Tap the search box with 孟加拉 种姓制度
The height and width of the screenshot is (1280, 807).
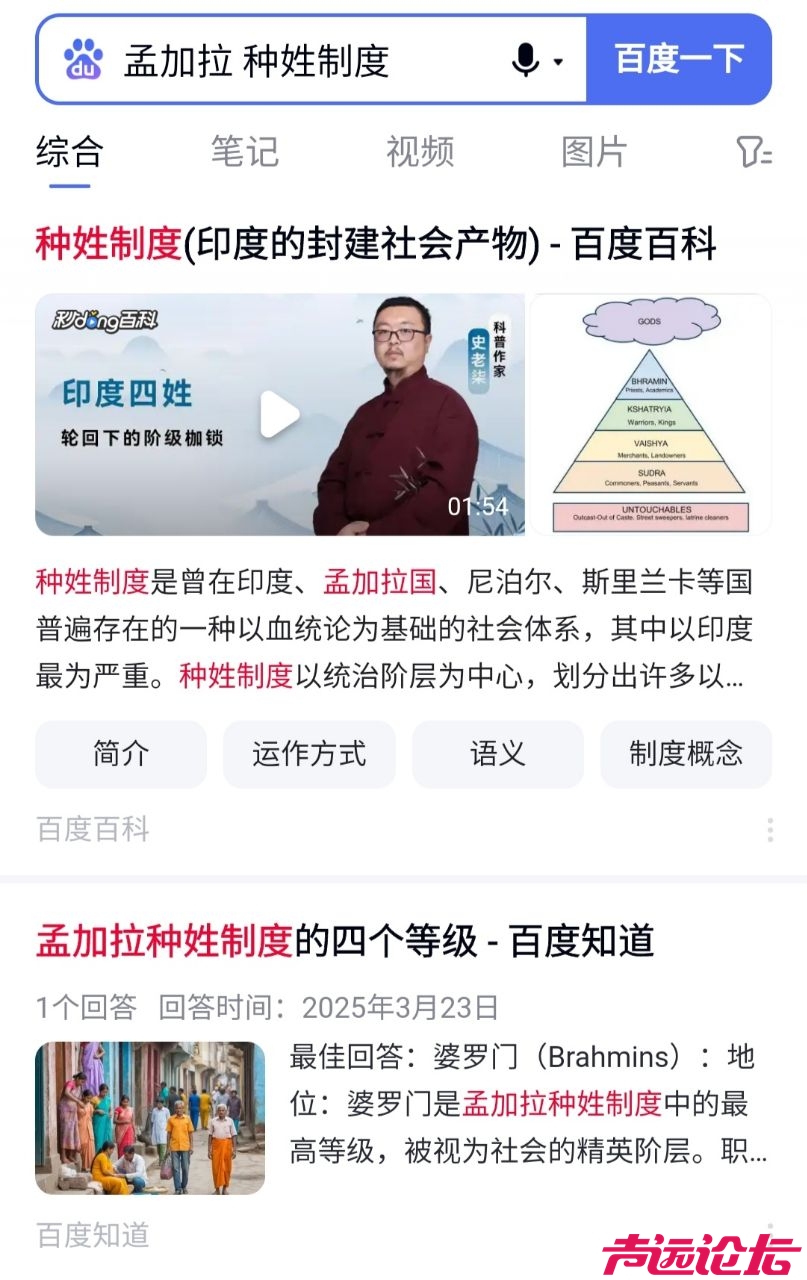pos(300,61)
